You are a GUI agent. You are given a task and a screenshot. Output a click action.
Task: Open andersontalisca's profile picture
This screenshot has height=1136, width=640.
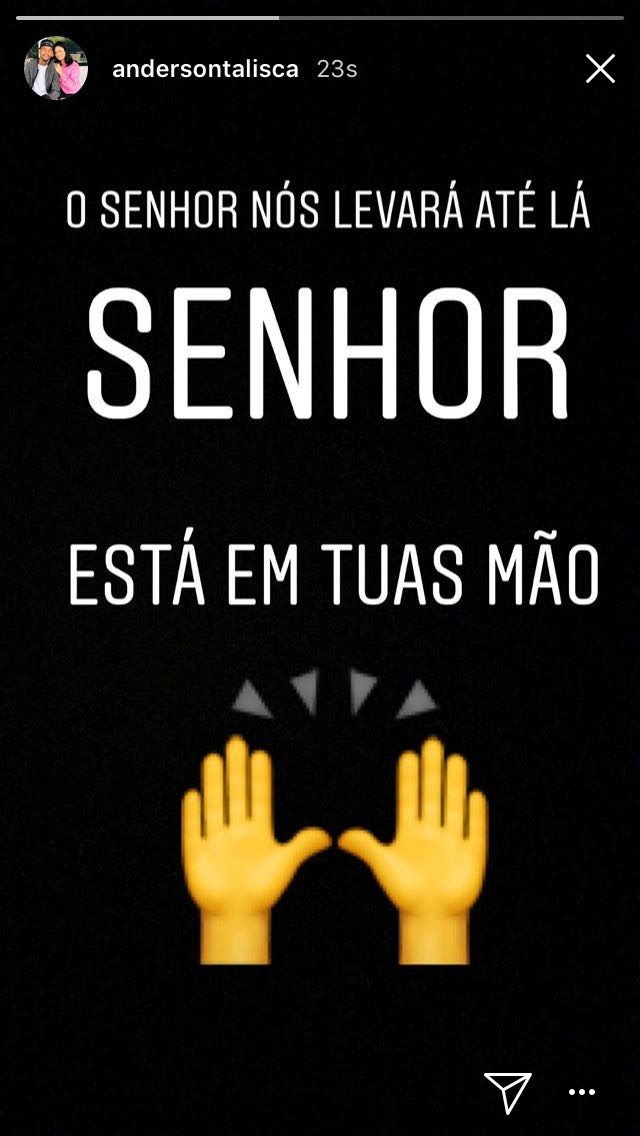coord(56,68)
